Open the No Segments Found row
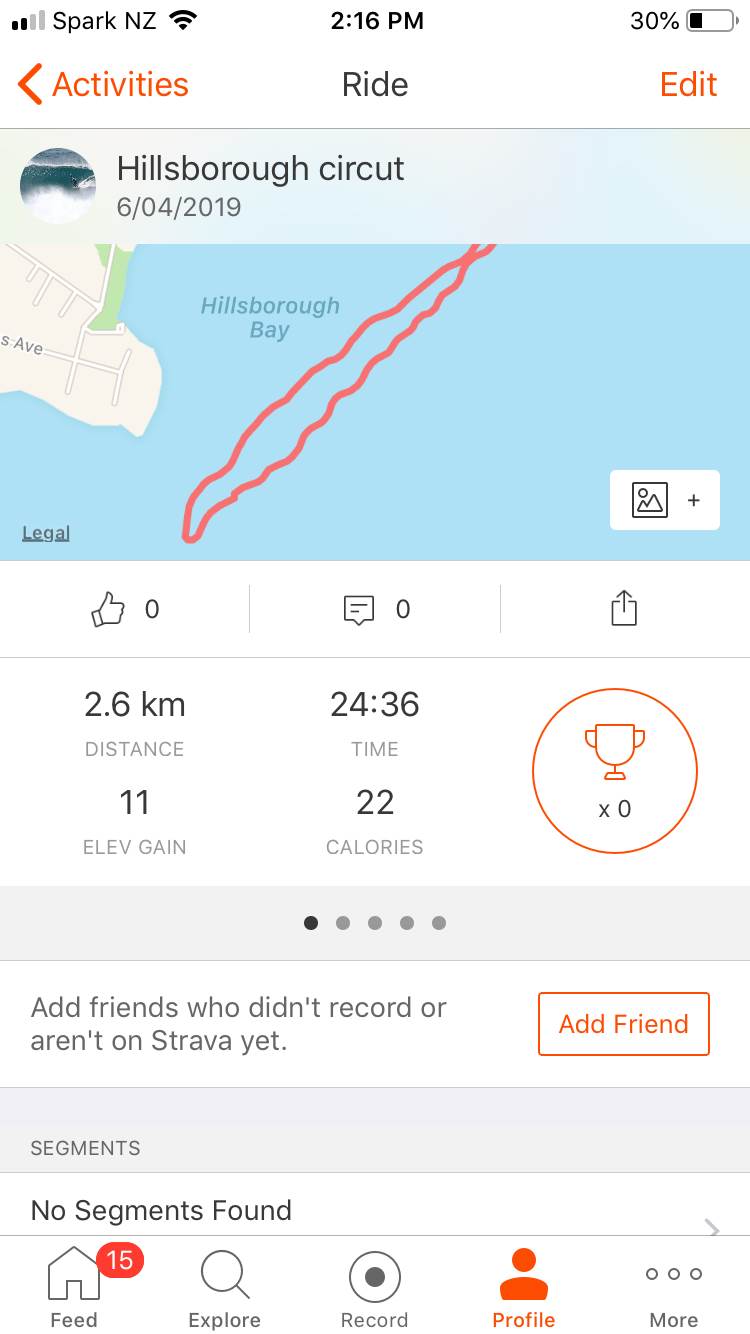The image size is (750, 1334). [x=375, y=1212]
